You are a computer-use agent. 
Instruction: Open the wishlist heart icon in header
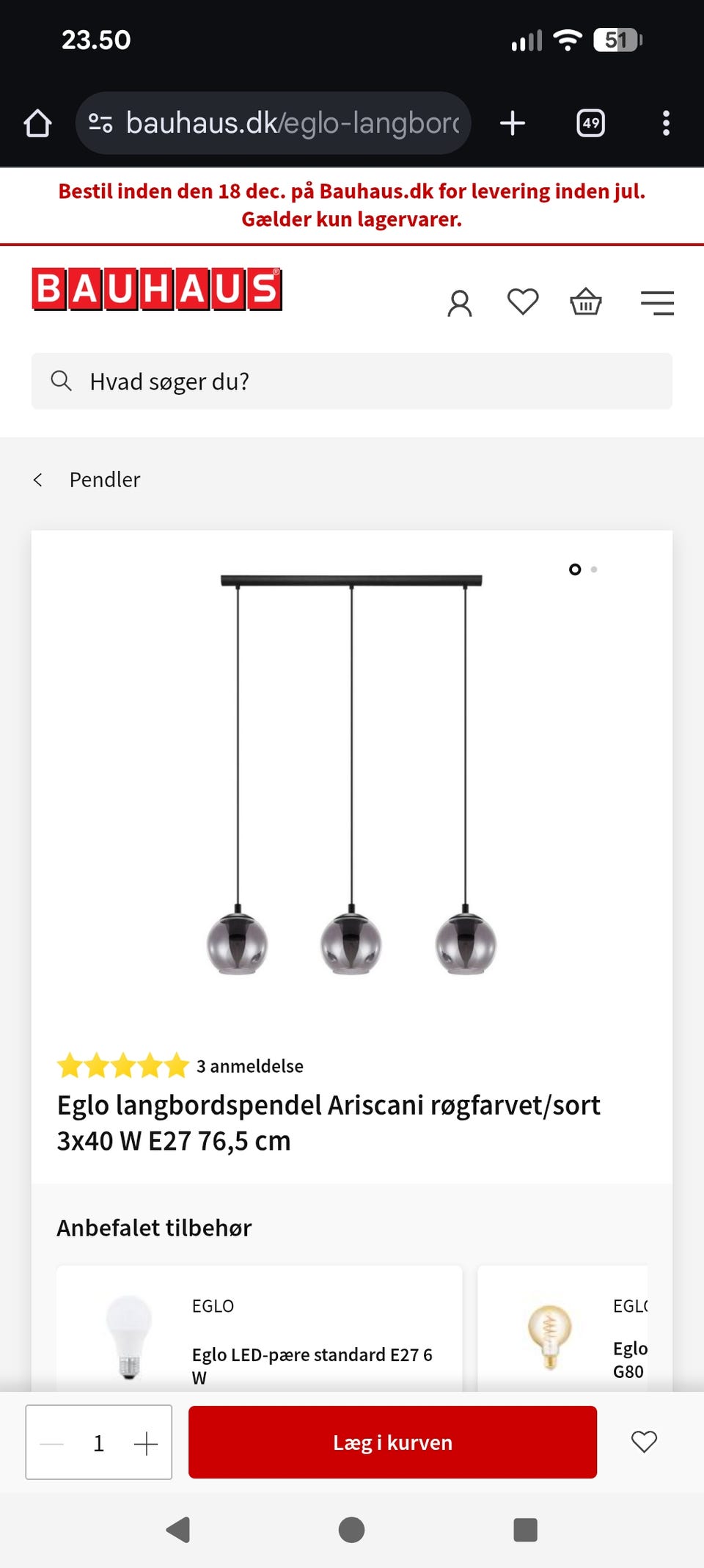523,301
